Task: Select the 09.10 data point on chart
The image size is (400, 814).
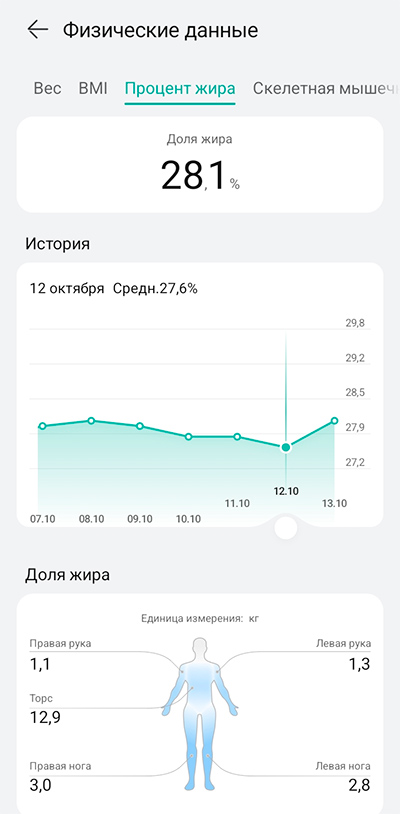Action: 140,426
